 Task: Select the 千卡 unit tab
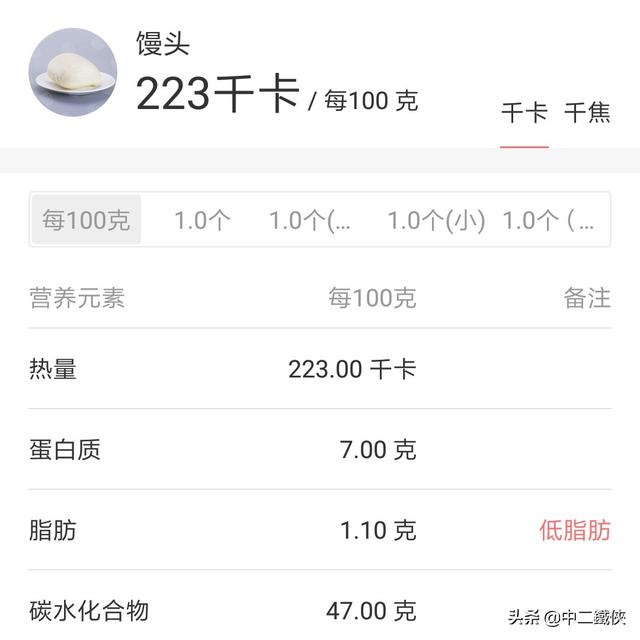pos(524,113)
